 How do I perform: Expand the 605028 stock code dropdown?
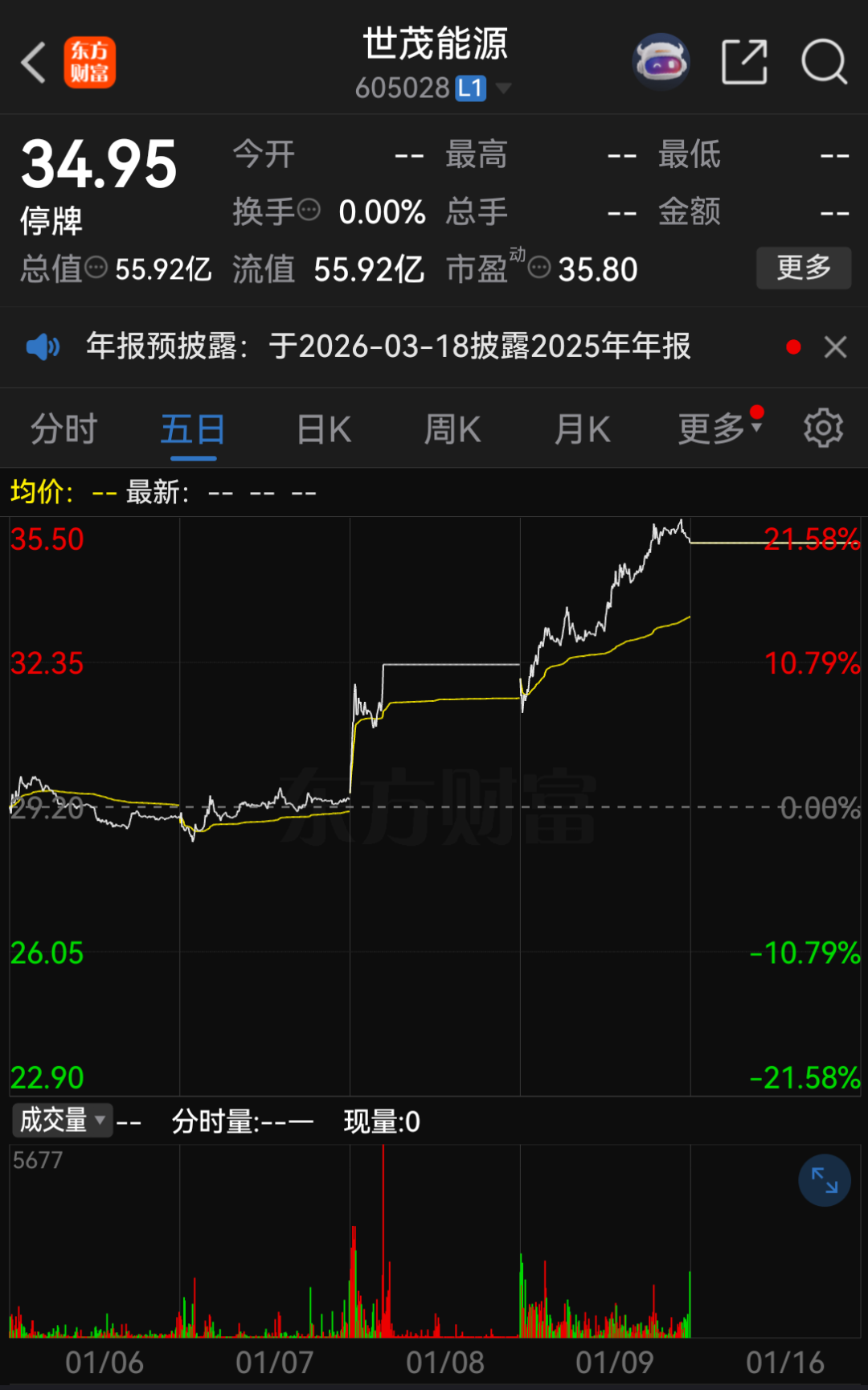coord(504,88)
